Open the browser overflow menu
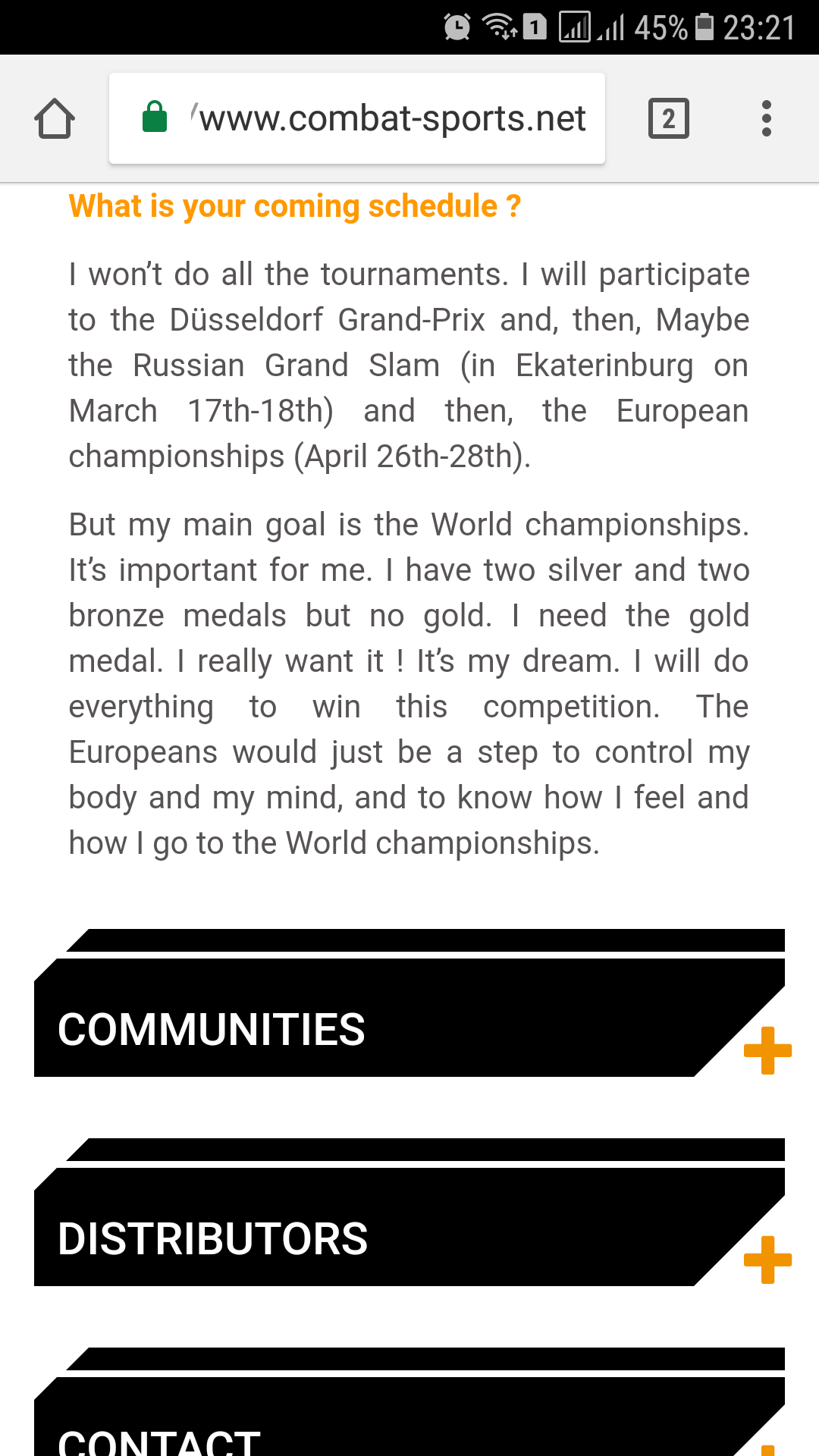The height and width of the screenshot is (1456, 819). coord(766,119)
